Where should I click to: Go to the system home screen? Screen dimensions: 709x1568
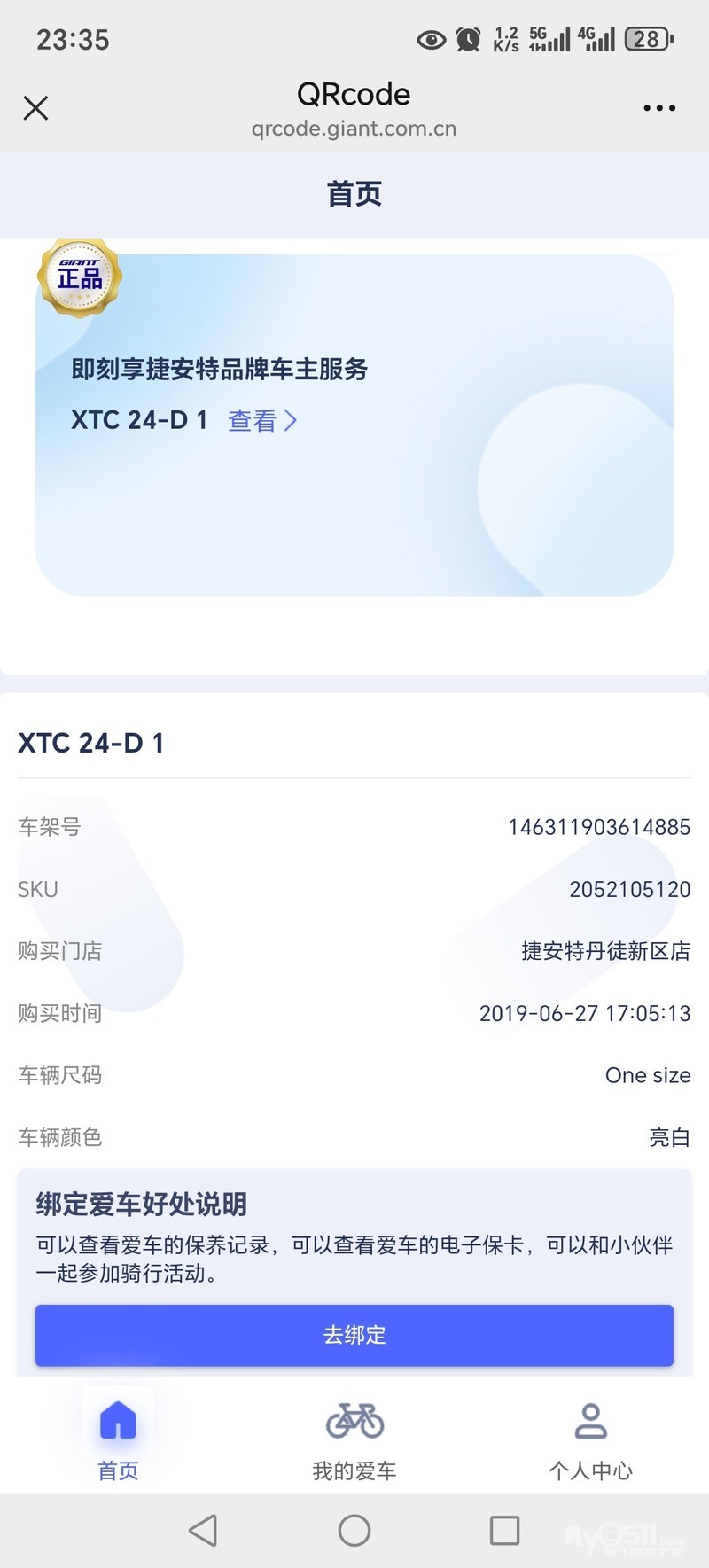pyautogui.click(x=354, y=1530)
